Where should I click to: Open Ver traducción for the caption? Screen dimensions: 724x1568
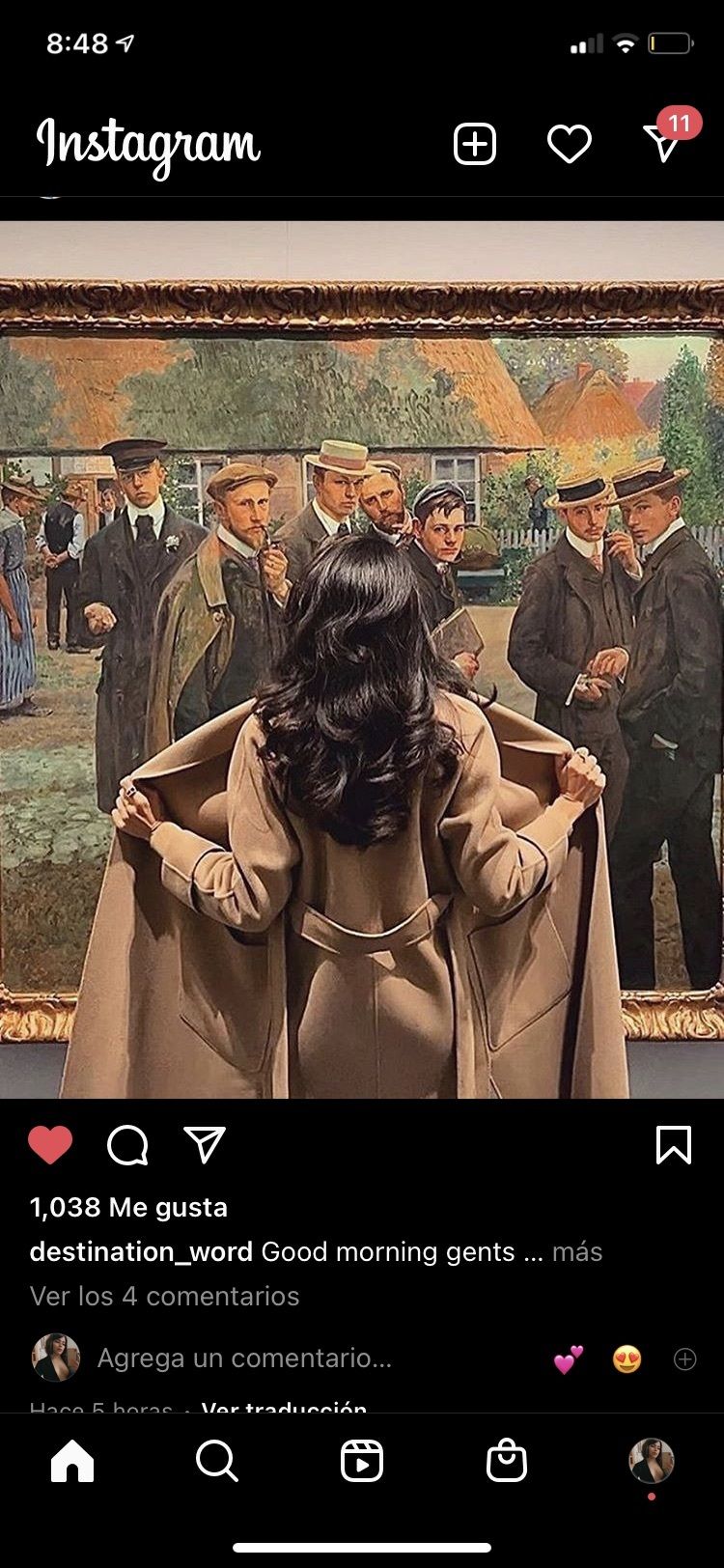click(x=284, y=1408)
